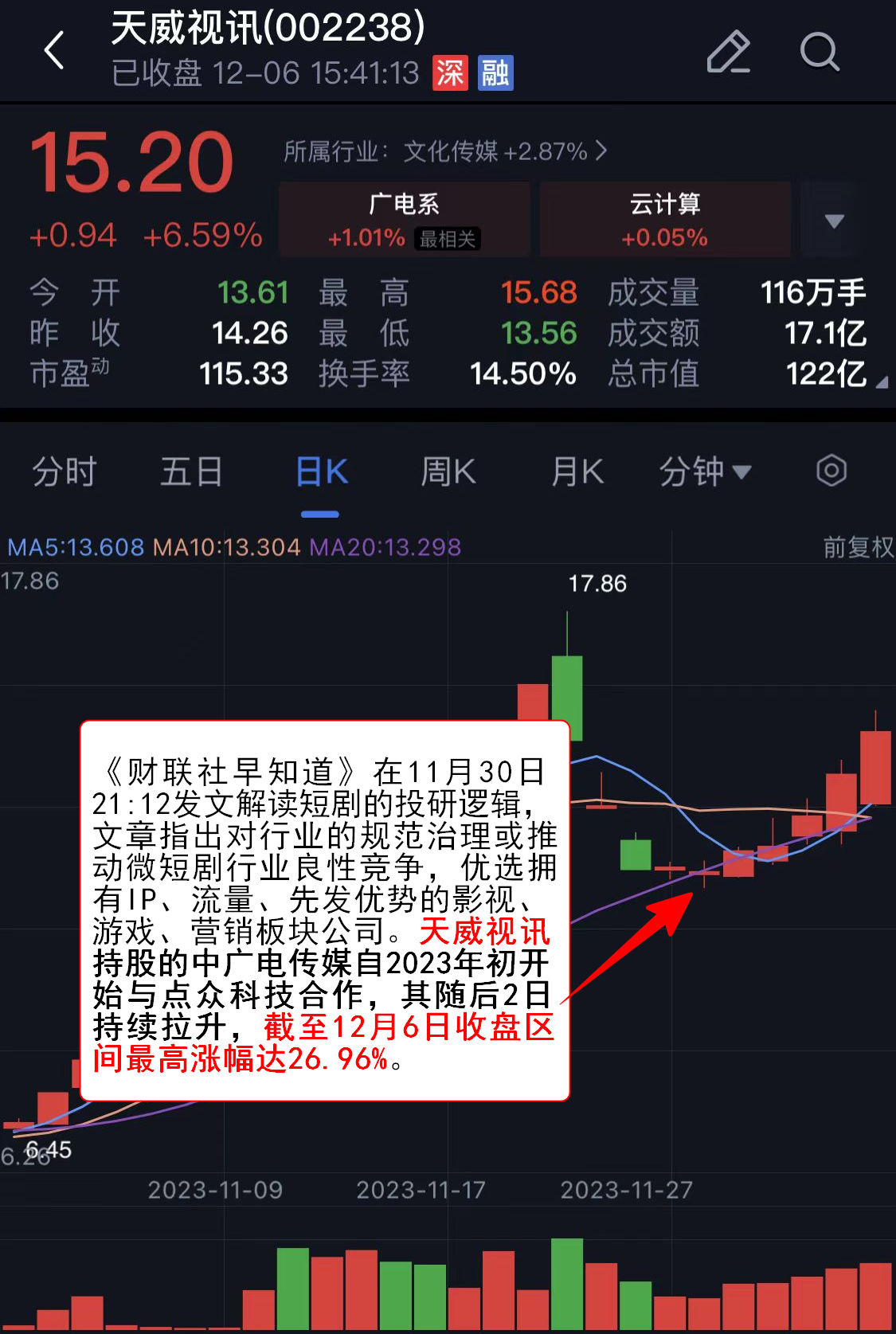The height and width of the screenshot is (1334, 896).
Task: Open stock search with the magnifier icon
Action: 820,52
